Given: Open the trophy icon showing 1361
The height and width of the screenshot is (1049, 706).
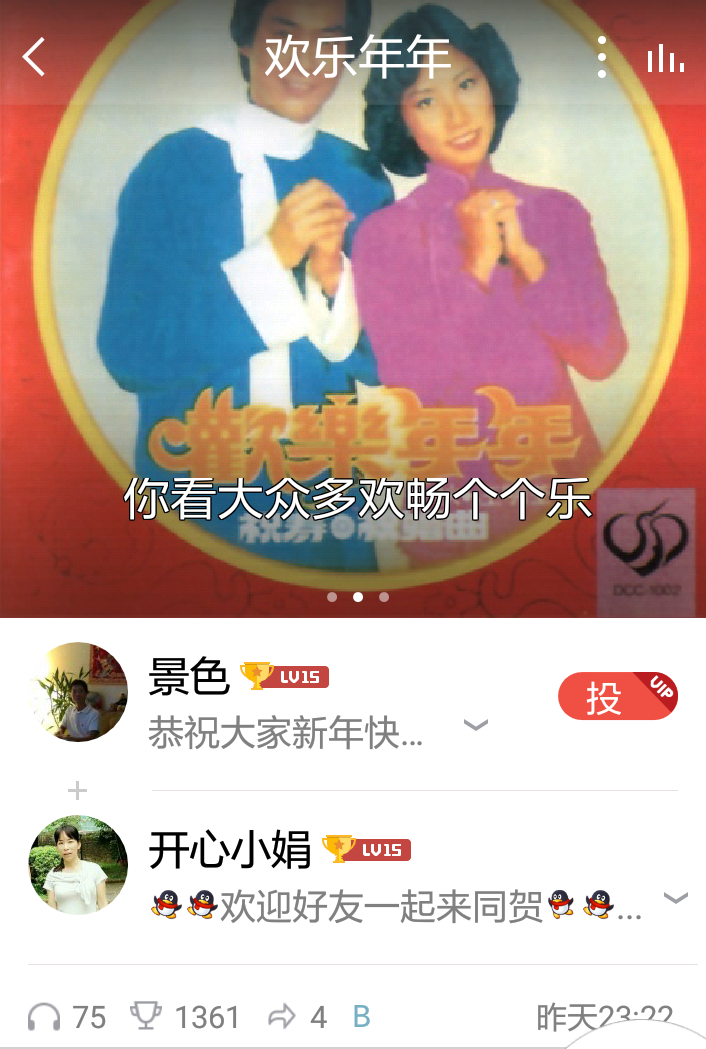Looking at the screenshot, I should coord(146,1018).
